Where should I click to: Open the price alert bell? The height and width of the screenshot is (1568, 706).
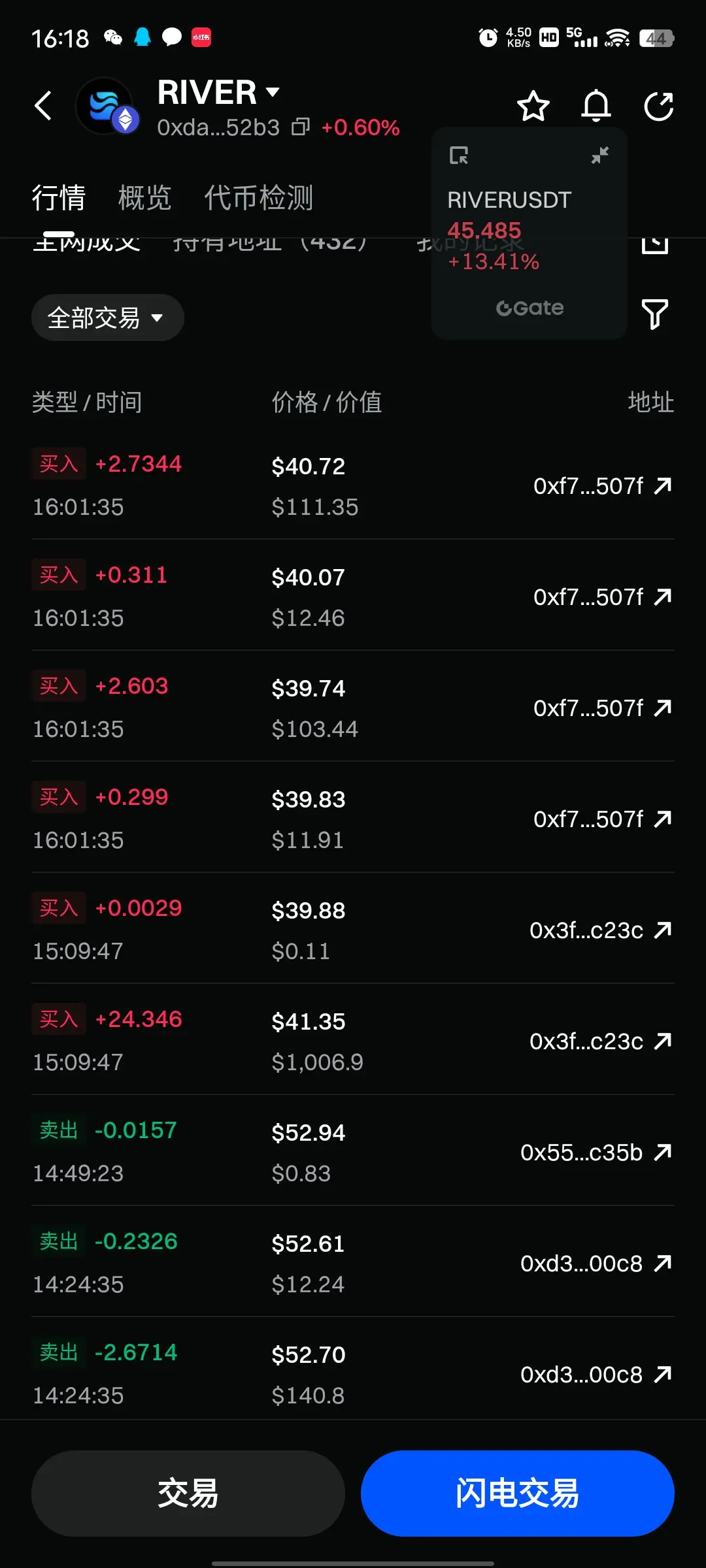(x=596, y=106)
